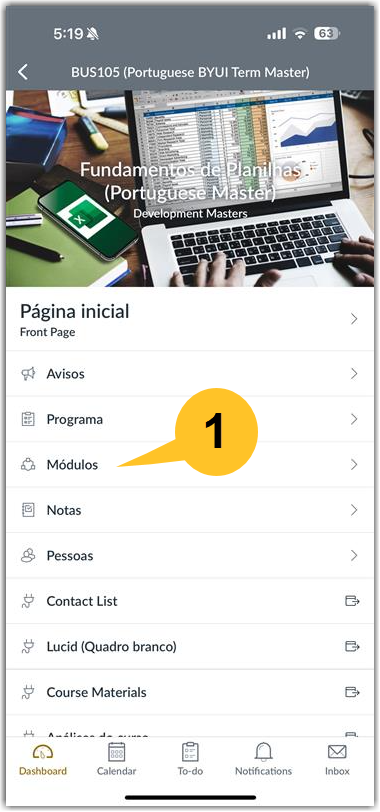Open the Pessoas people list
This screenshot has width=380, height=812.
coord(190,556)
